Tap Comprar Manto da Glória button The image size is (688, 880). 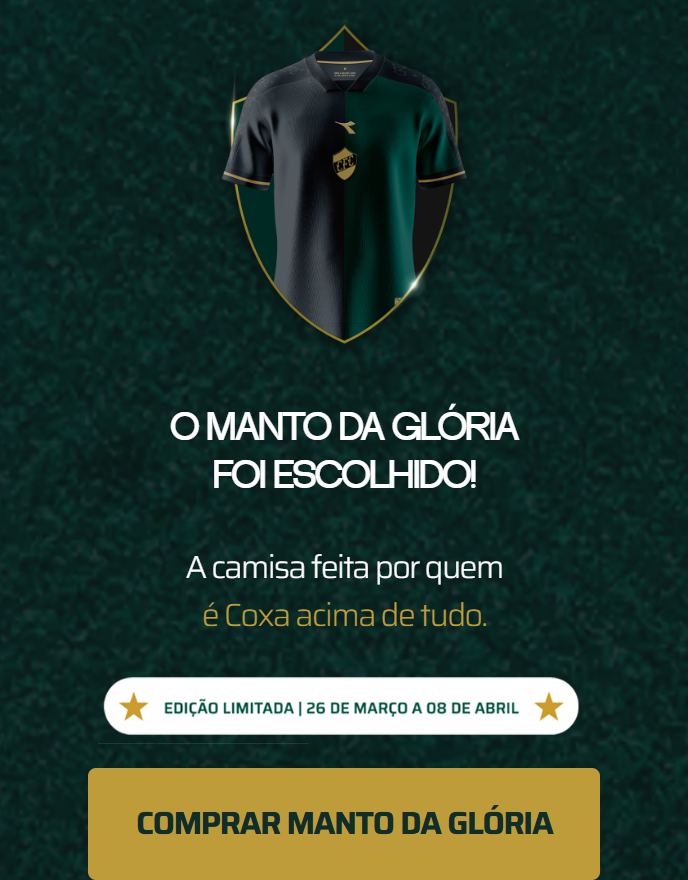(x=344, y=823)
